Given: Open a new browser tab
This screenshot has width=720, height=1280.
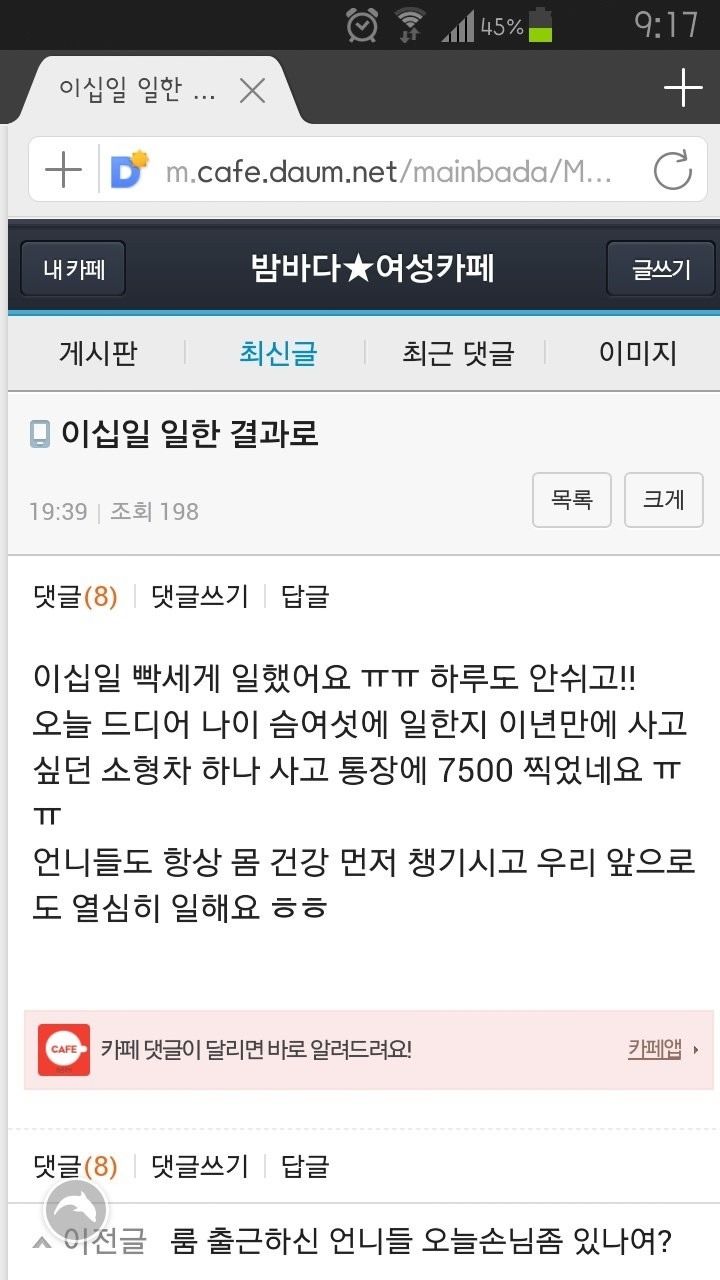Looking at the screenshot, I should click(x=683, y=89).
